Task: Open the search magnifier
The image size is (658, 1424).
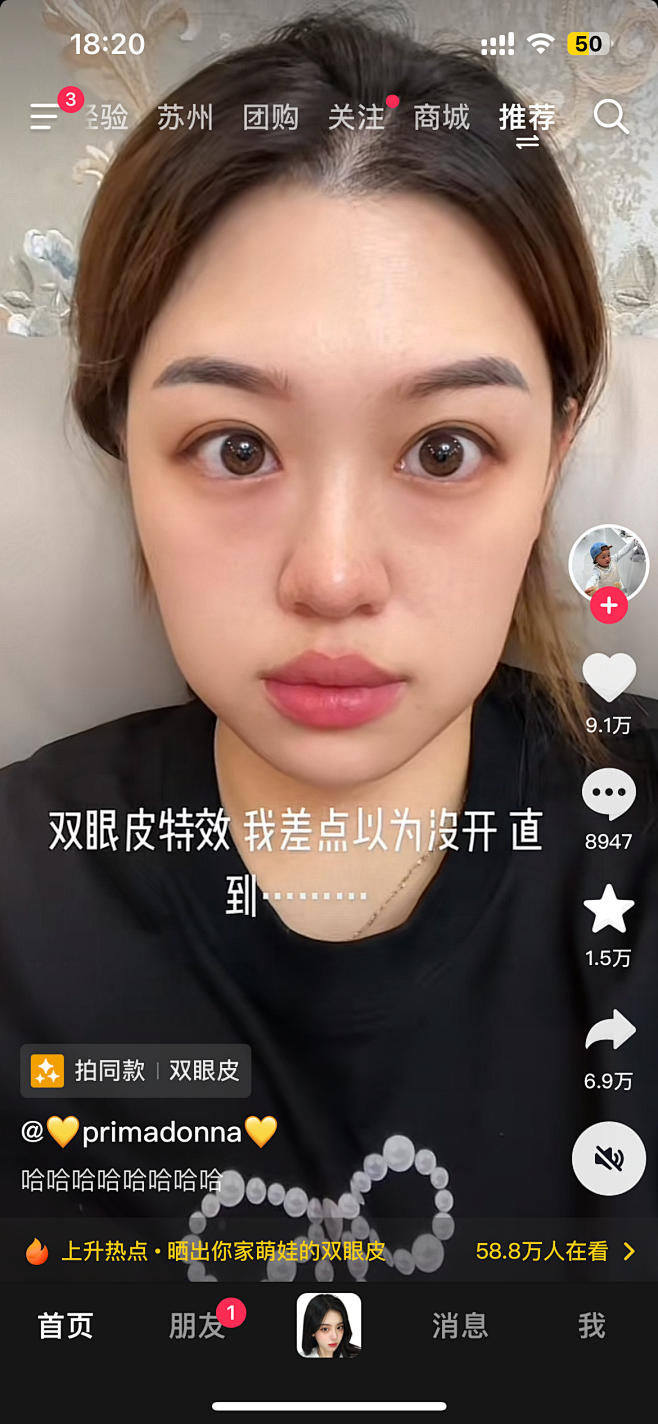Action: 610,117
